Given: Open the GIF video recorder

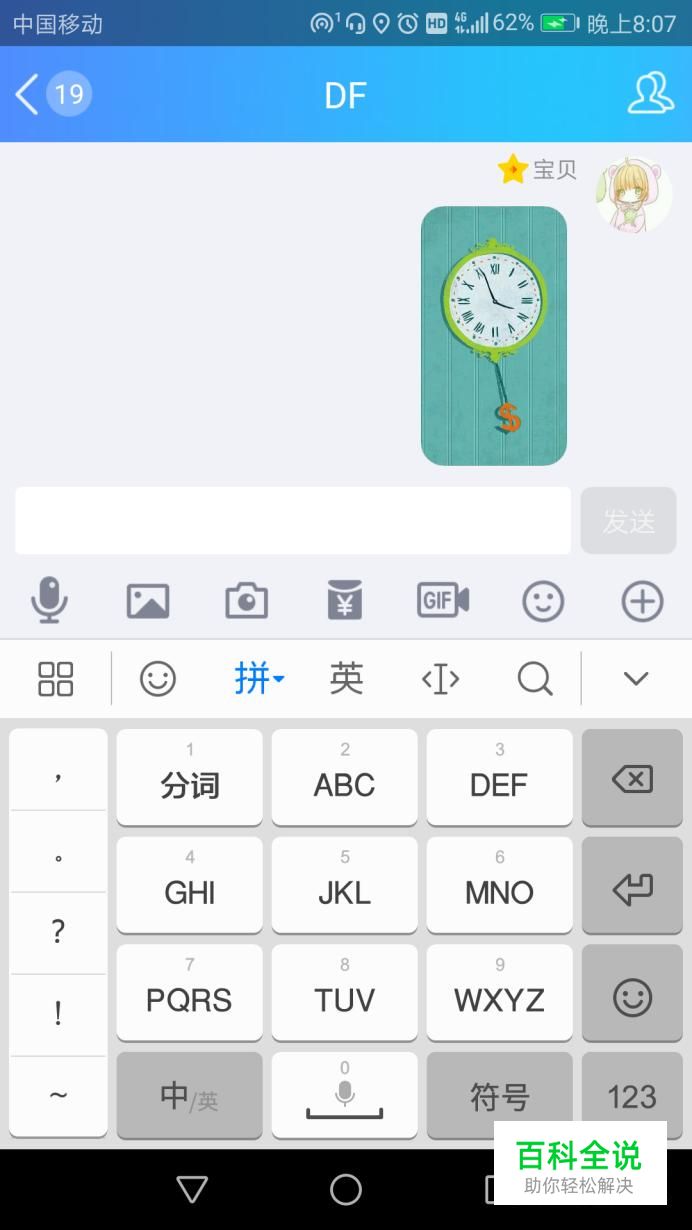Looking at the screenshot, I should coord(443,600).
